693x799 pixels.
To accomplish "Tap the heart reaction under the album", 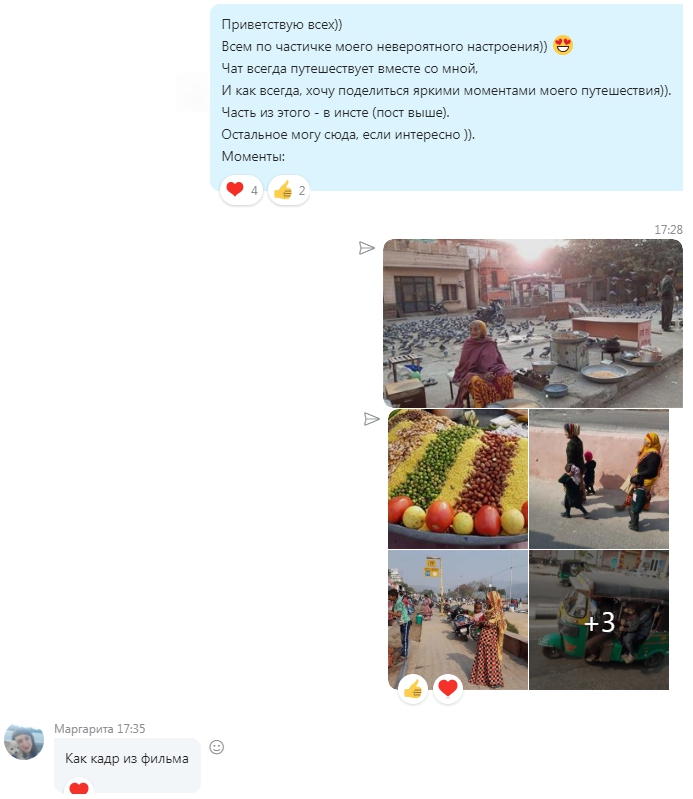I will [447, 688].
